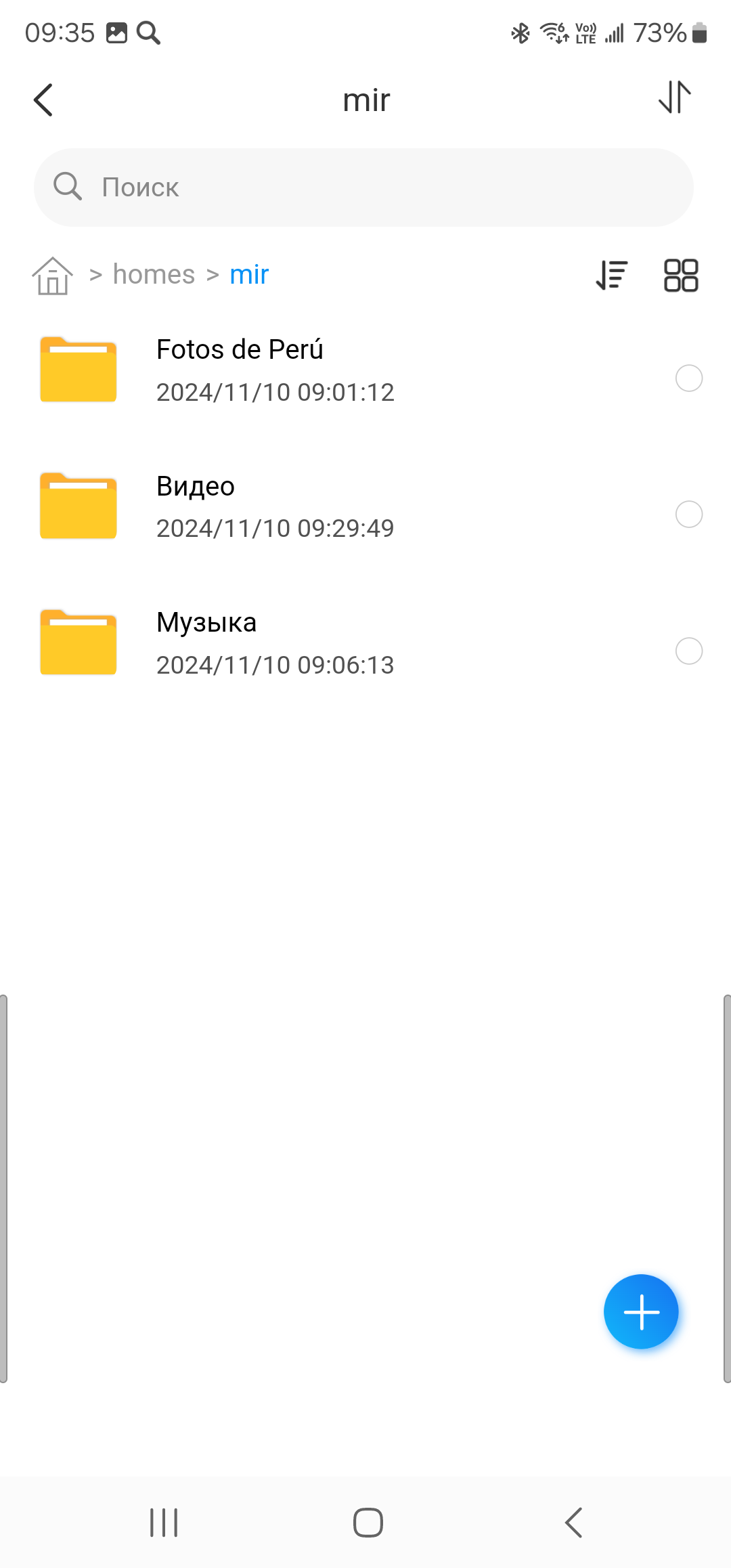Viewport: 731px width, 1568px height.
Task: Select the Видео folder circle
Action: [x=689, y=515]
